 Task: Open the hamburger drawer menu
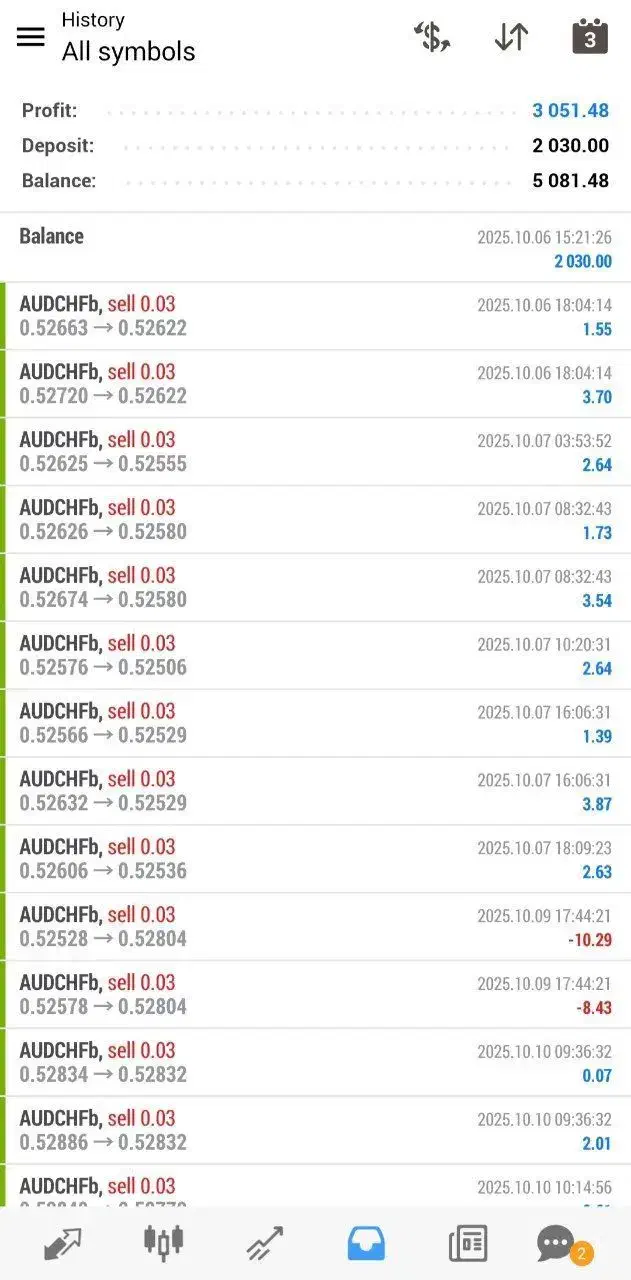[31, 37]
